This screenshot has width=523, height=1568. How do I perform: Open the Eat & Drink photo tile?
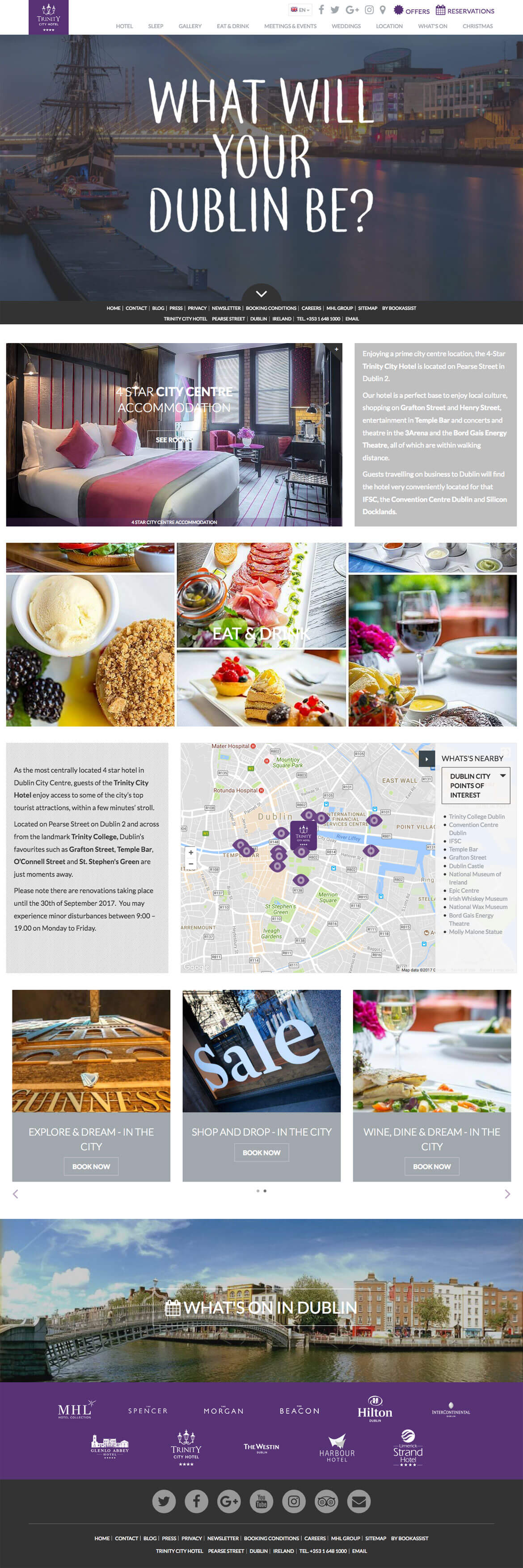pos(261,633)
